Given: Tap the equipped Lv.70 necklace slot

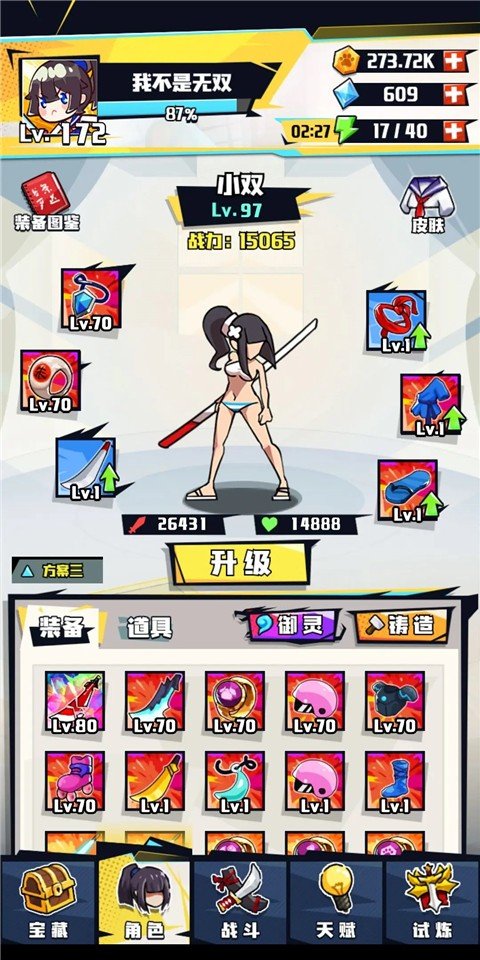Looking at the screenshot, I should coord(91,299).
